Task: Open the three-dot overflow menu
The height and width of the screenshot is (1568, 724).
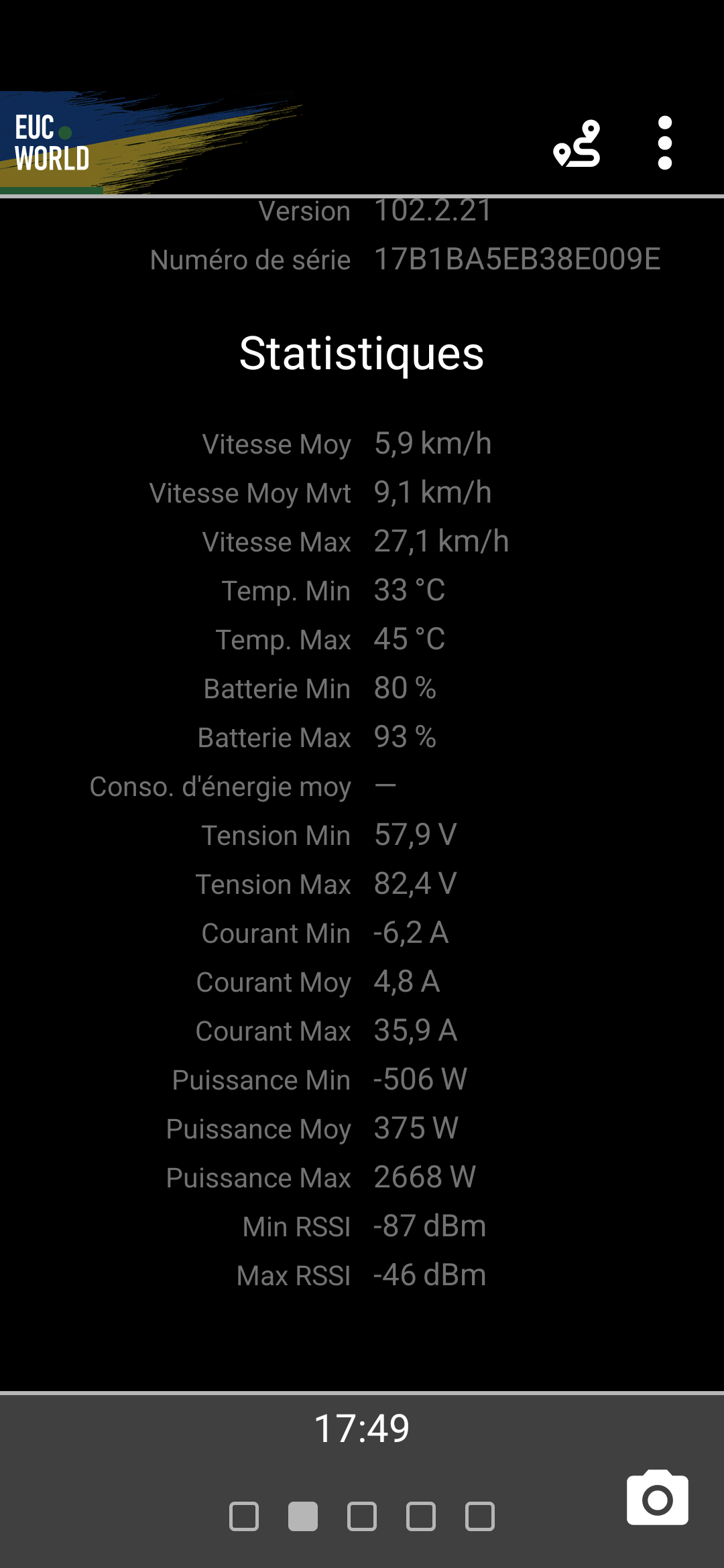Action: click(x=664, y=143)
